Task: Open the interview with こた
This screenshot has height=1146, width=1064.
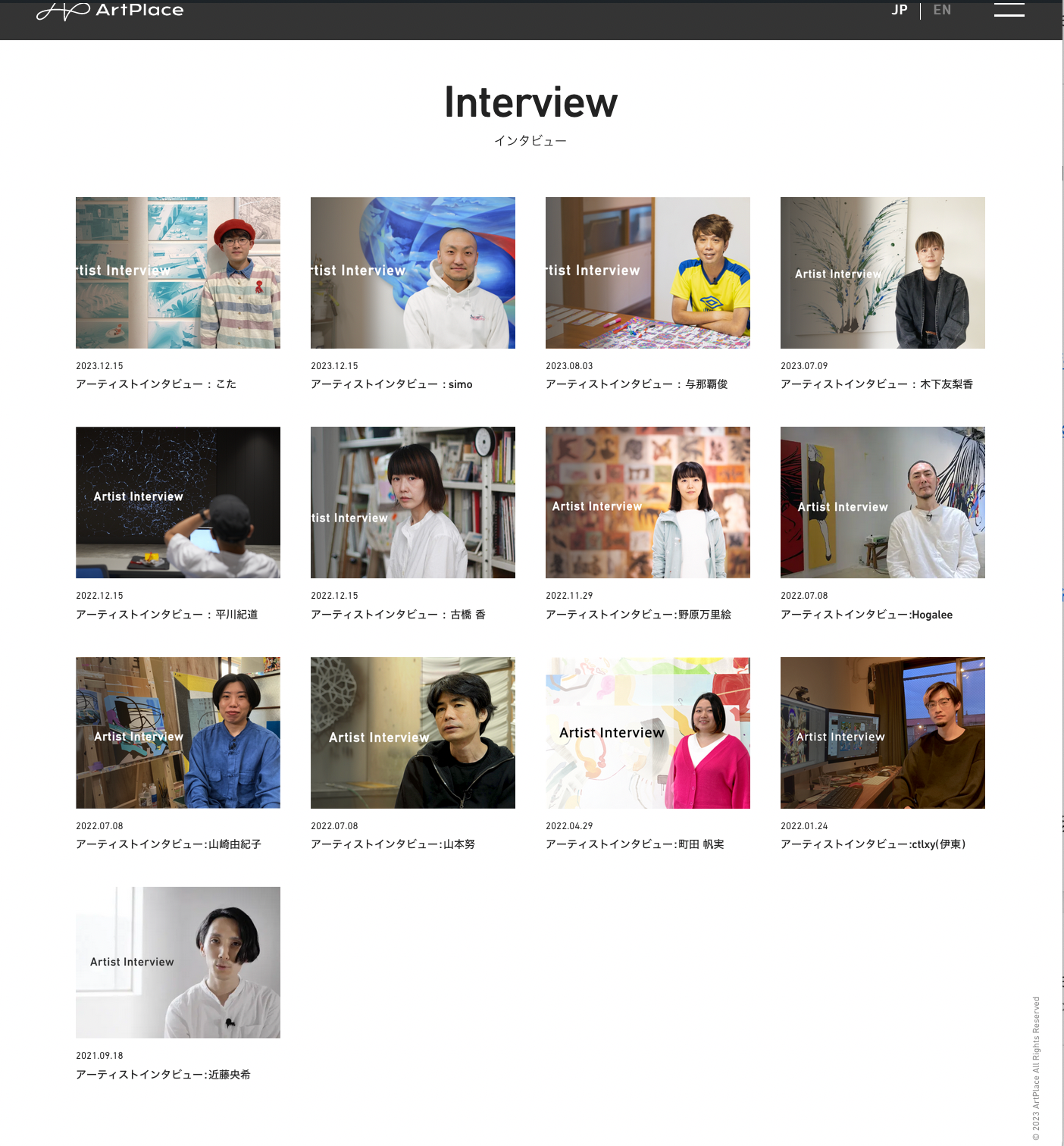Action: [x=178, y=273]
